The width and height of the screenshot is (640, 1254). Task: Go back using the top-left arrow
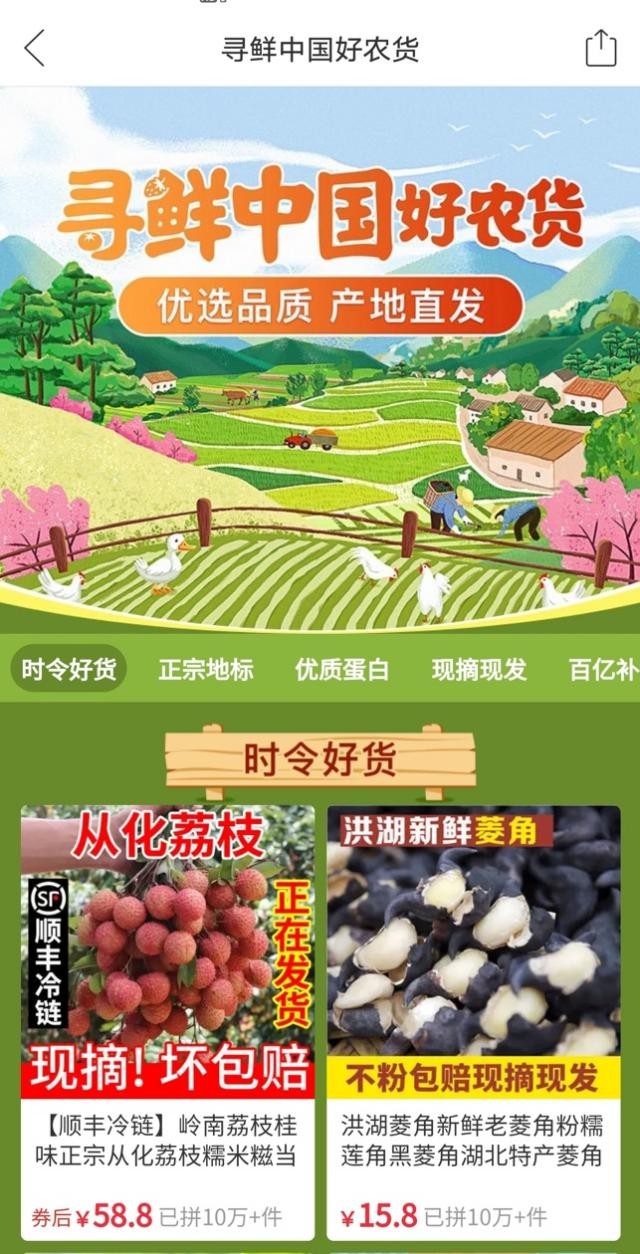(35, 48)
